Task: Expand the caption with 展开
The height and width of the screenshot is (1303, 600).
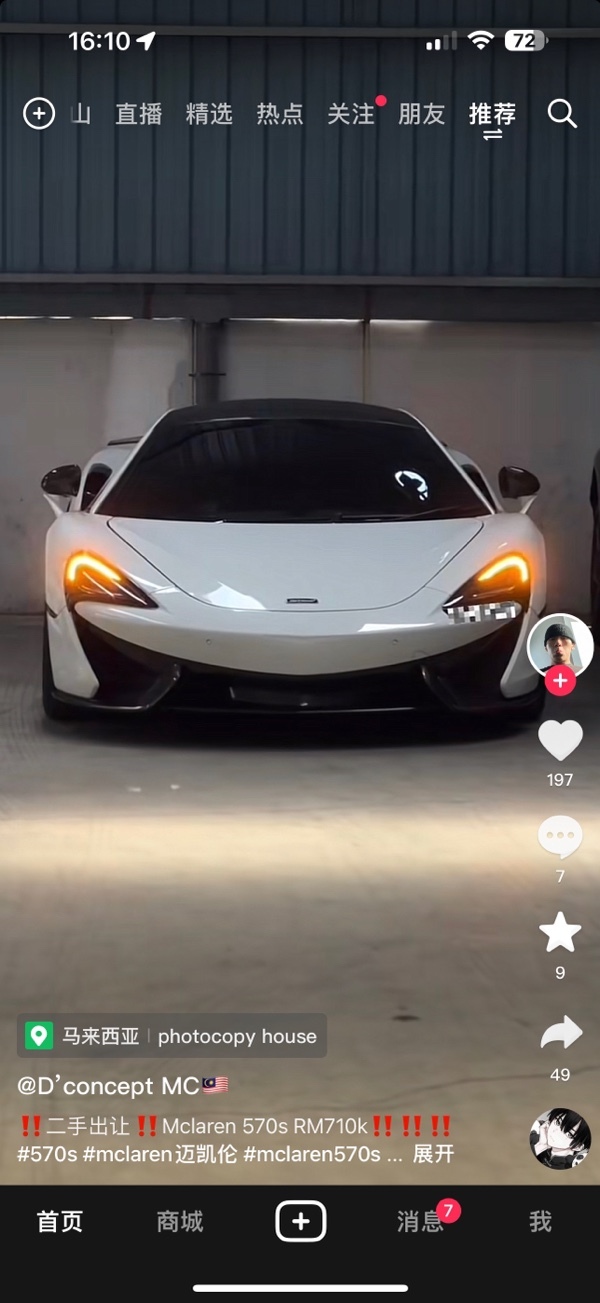Action: [x=434, y=1154]
